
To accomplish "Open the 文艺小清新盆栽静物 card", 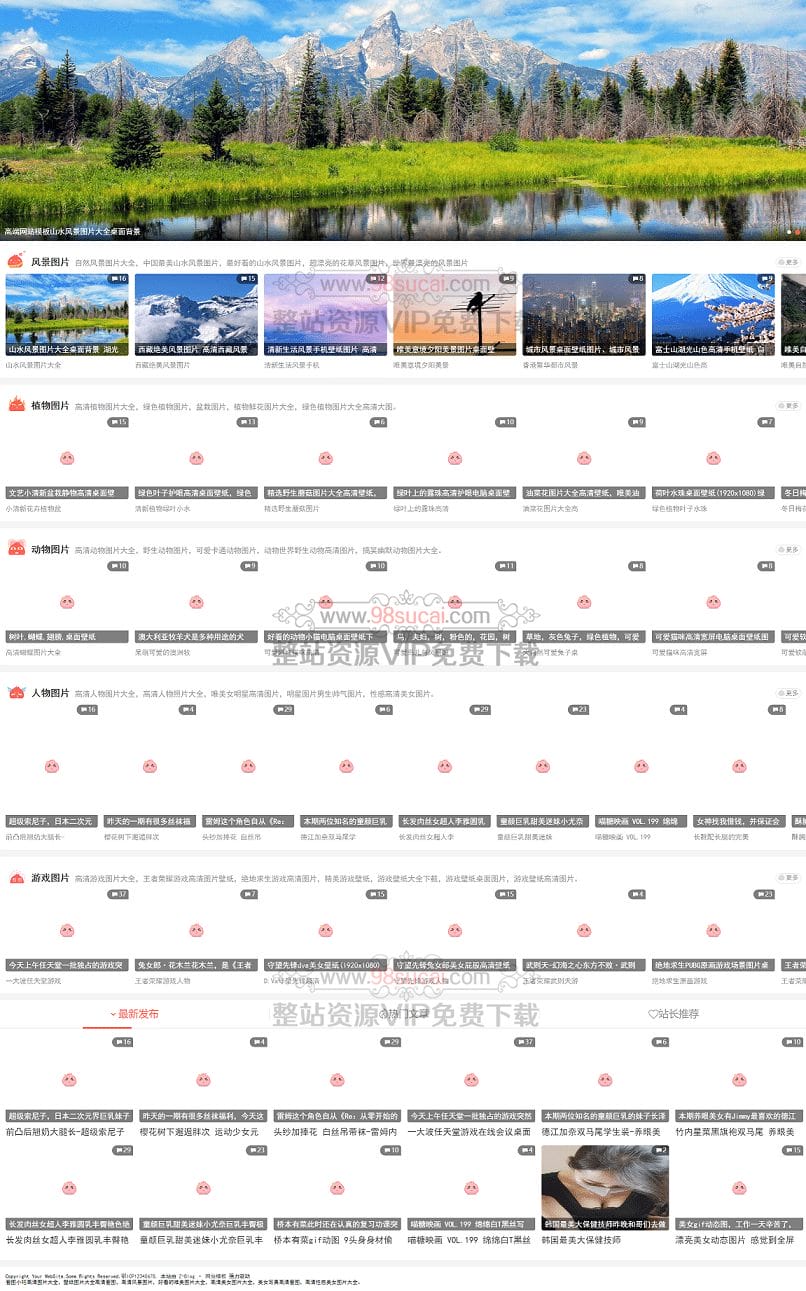I will pos(67,458).
